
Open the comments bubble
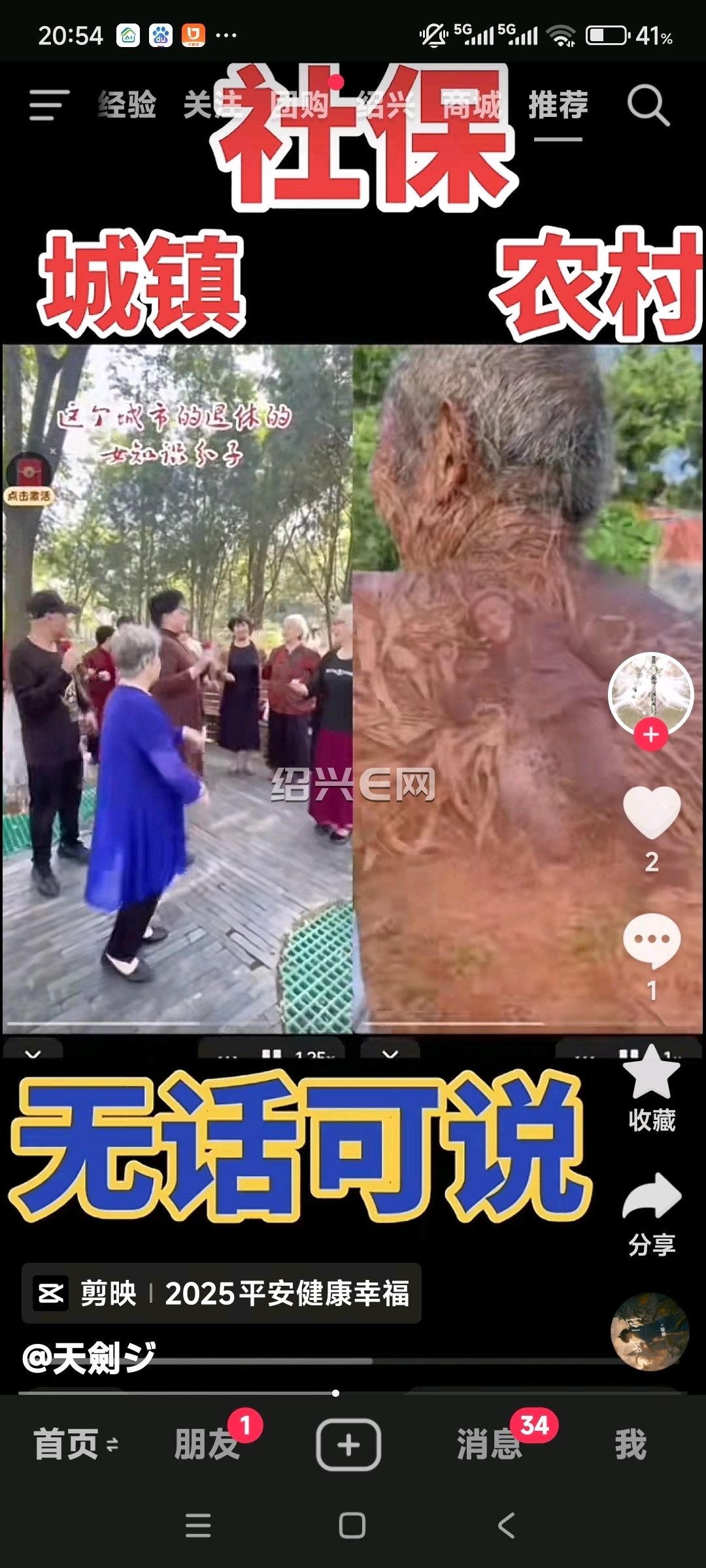[x=652, y=941]
